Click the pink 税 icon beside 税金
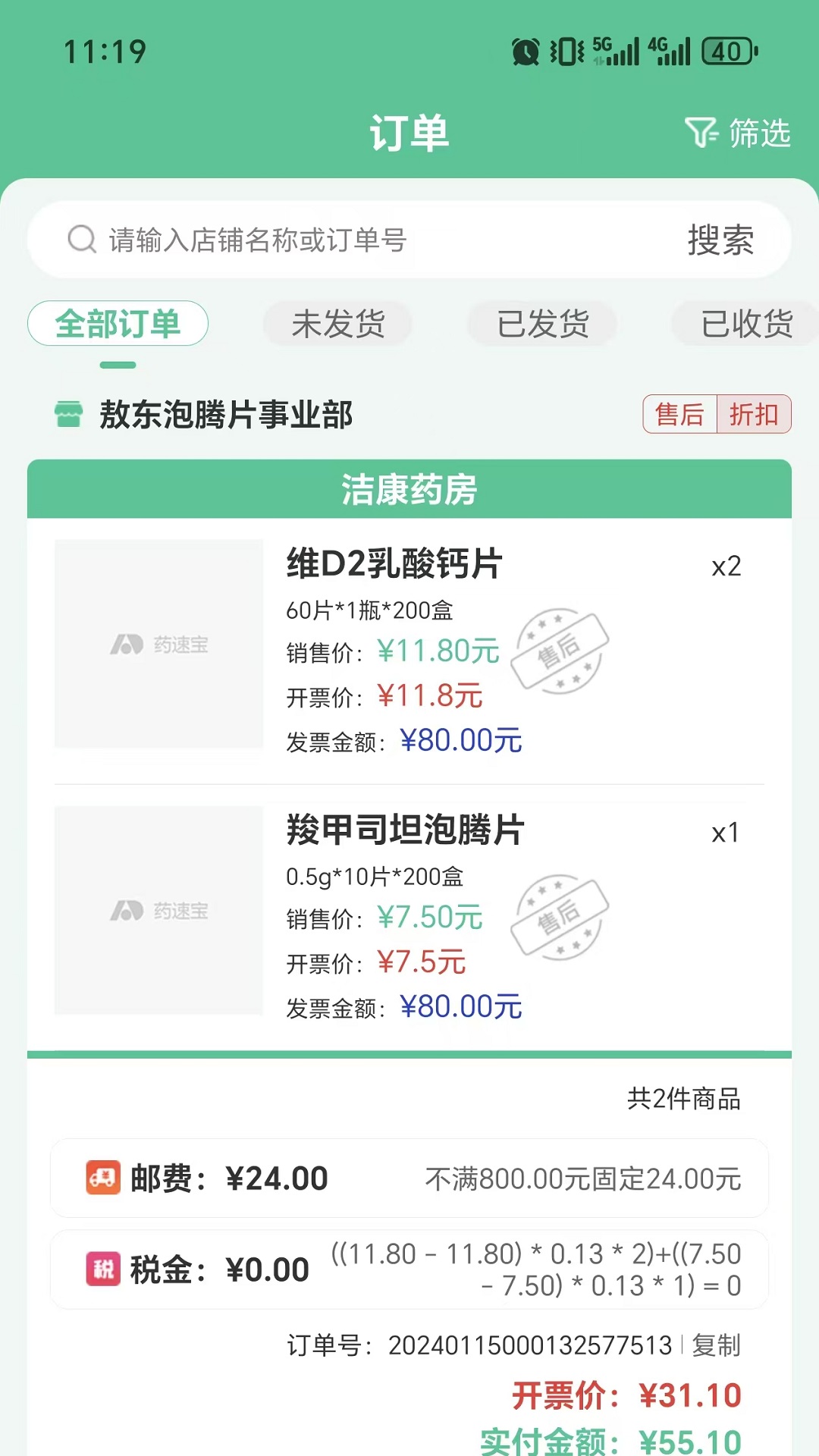Image resolution: width=819 pixels, height=1456 pixels. click(103, 1266)
